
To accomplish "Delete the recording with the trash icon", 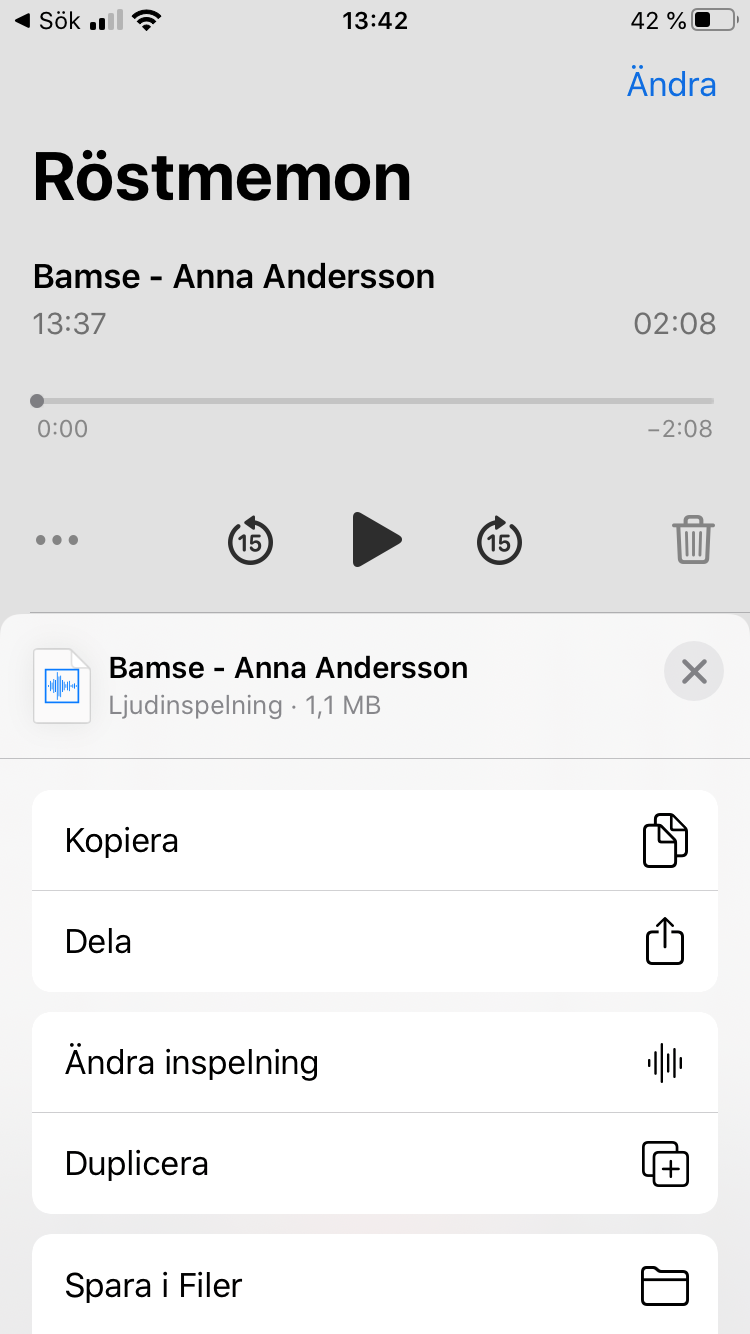I will click(693, 540).
